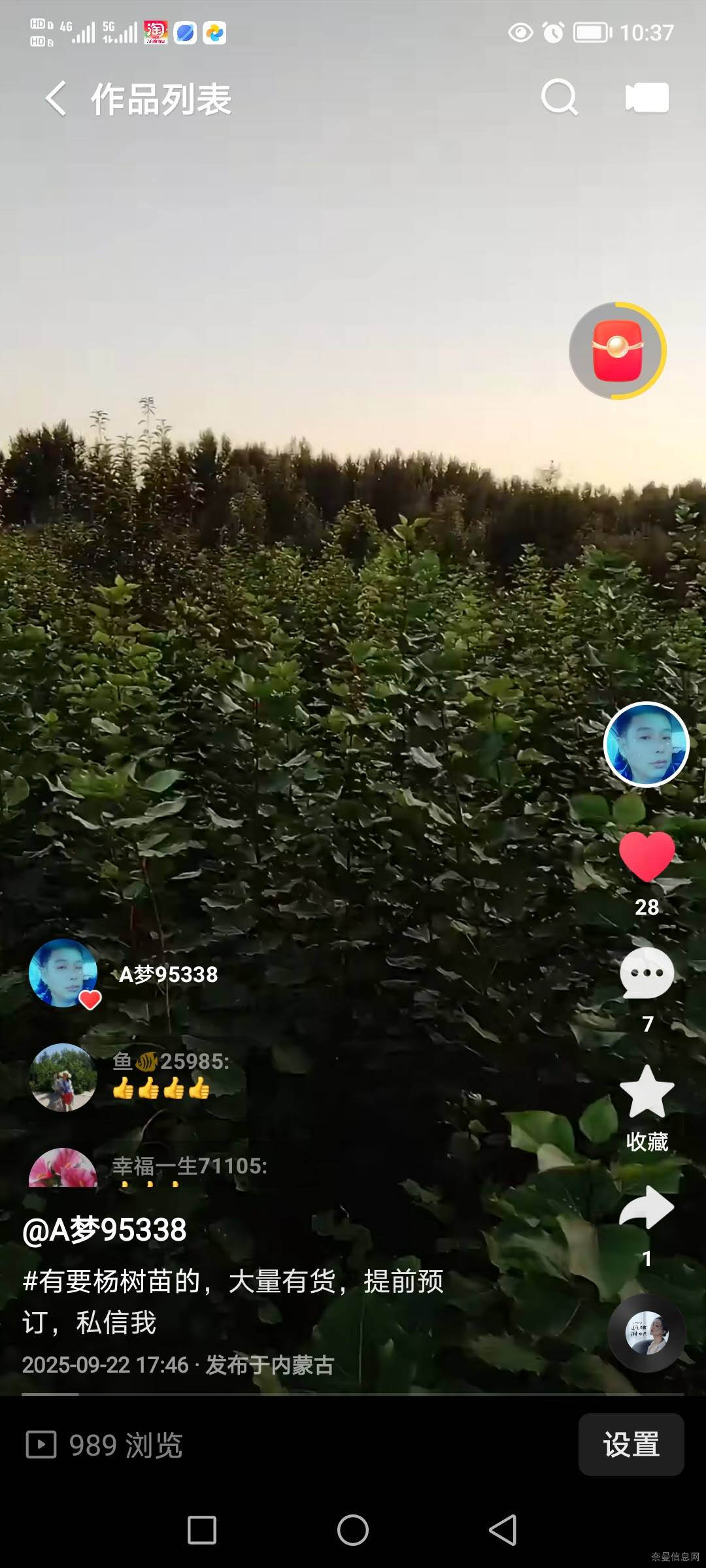Like this video with the heart icon
This screenshot has width=706, height=1568.
coord(647,857)
